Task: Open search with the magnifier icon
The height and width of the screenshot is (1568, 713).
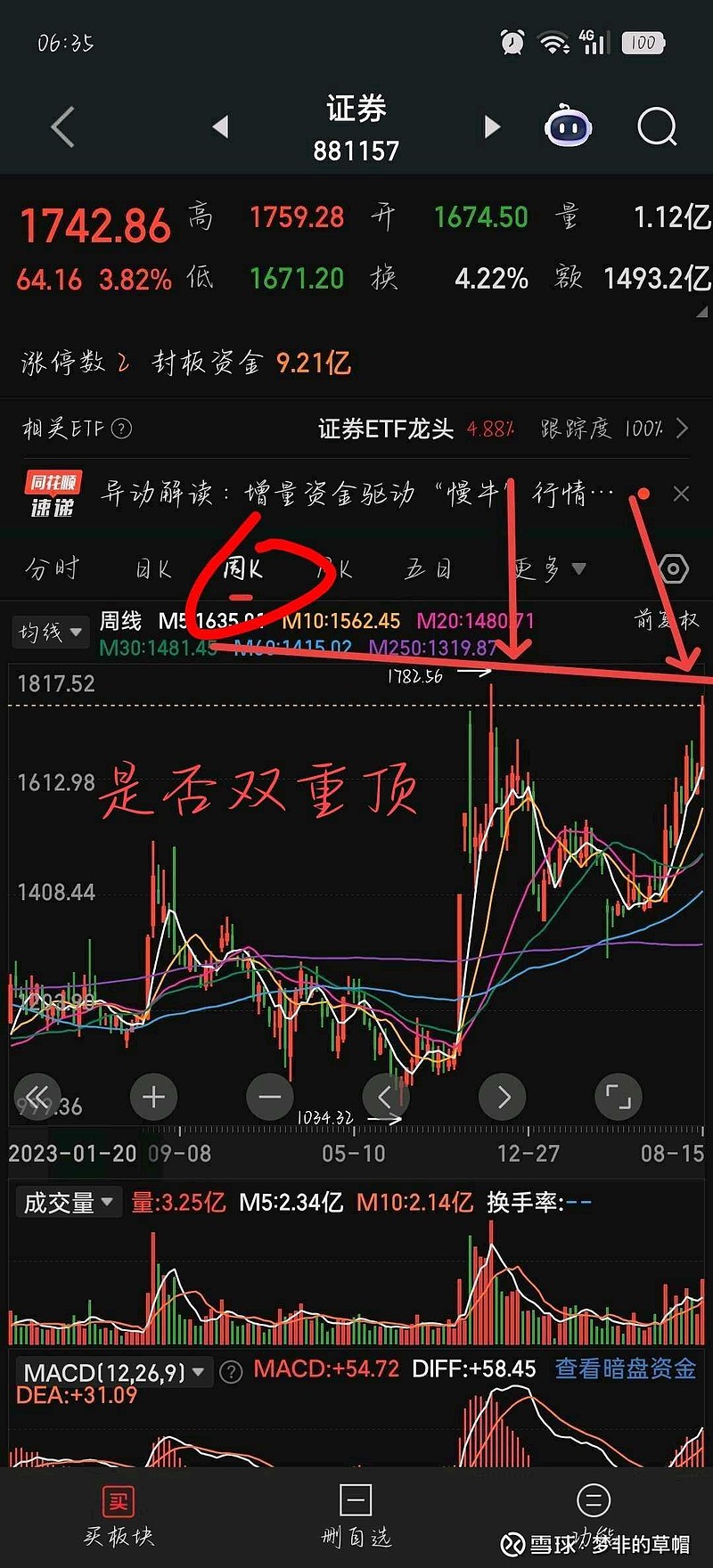Action: click(x=657, y=127)
